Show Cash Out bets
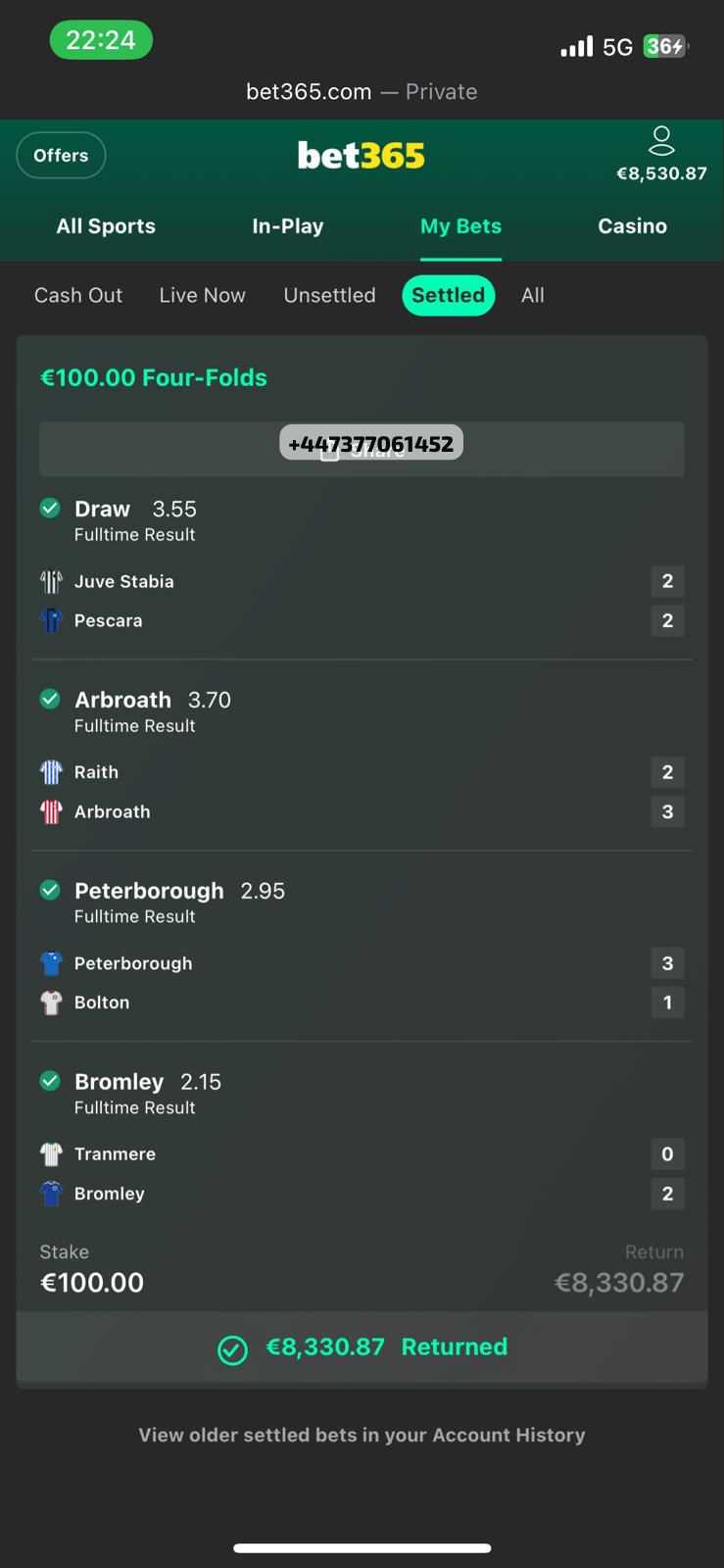 78,295
